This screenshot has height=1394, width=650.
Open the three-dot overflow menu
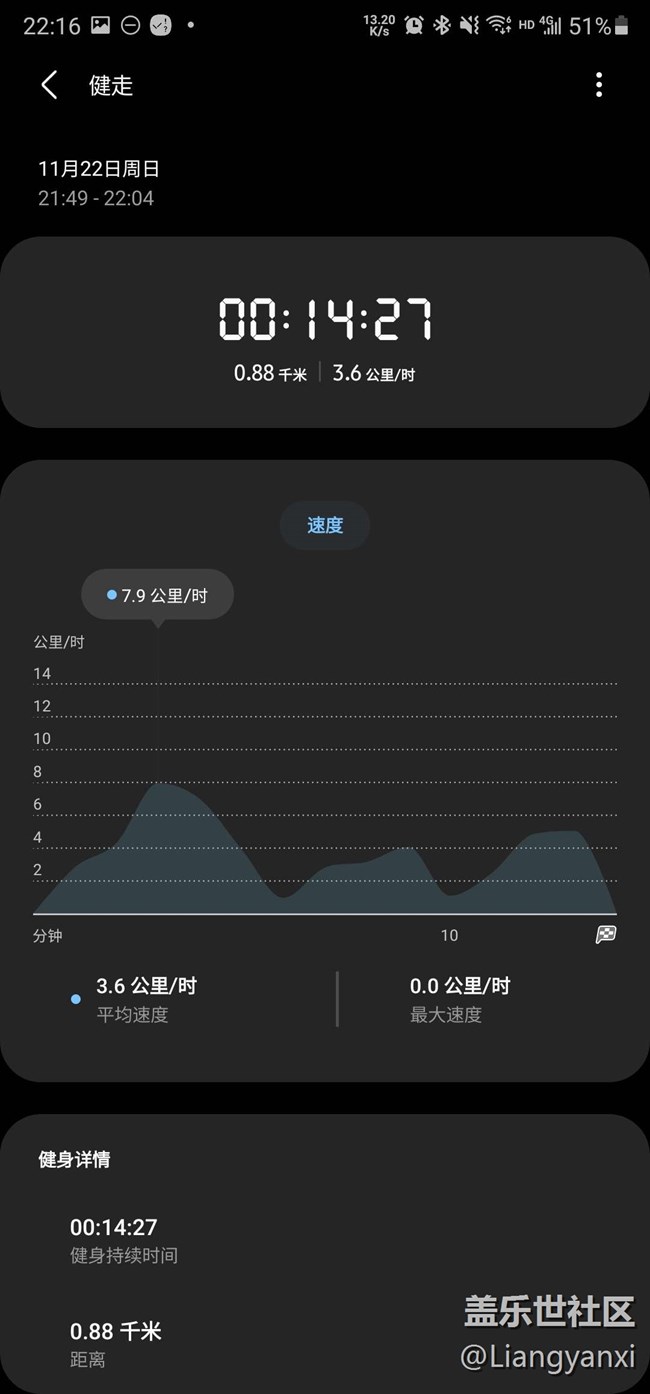(x=599, y=85)
